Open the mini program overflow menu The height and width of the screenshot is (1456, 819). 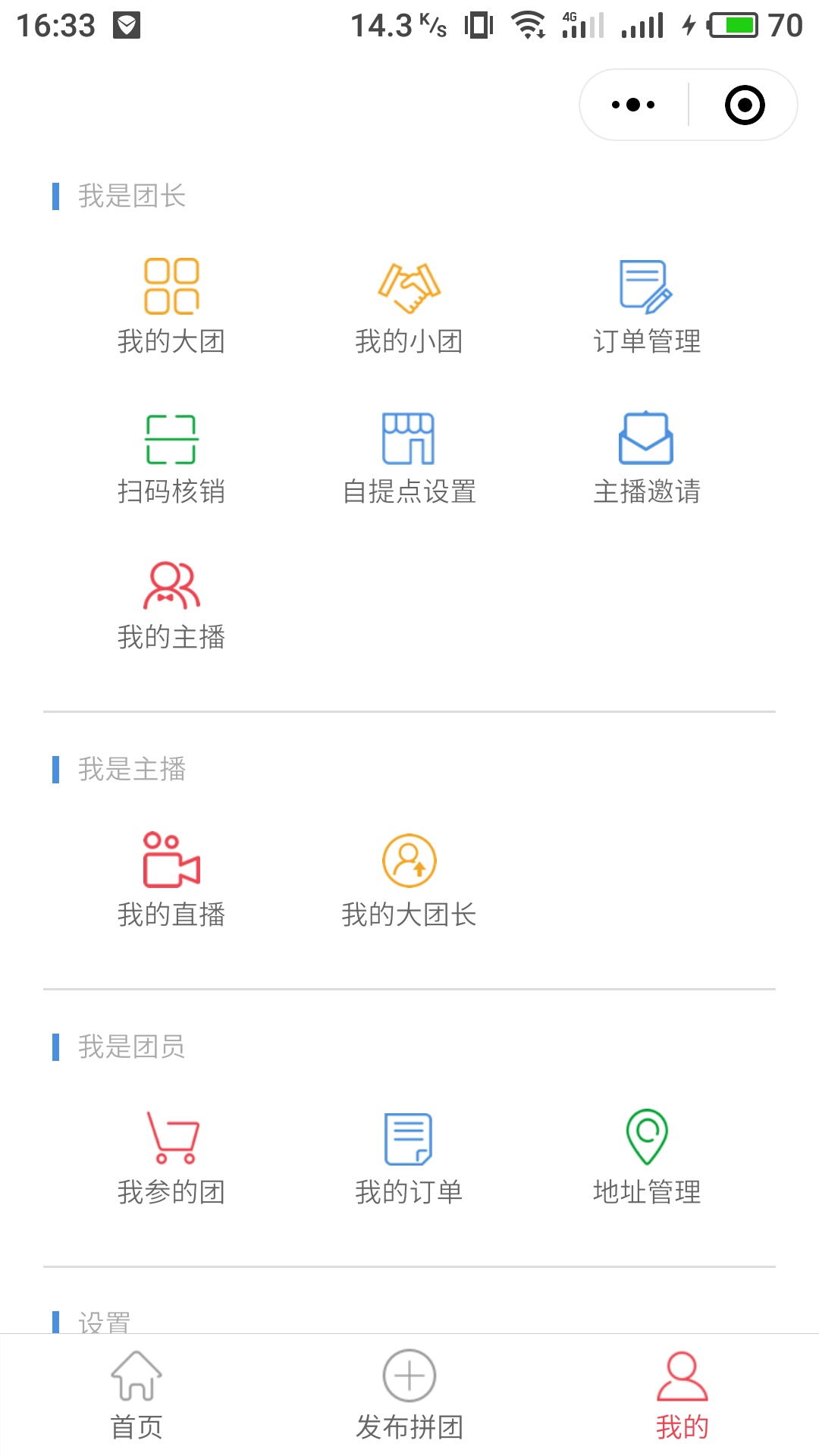pyautogui.click(x=633, y=105)
